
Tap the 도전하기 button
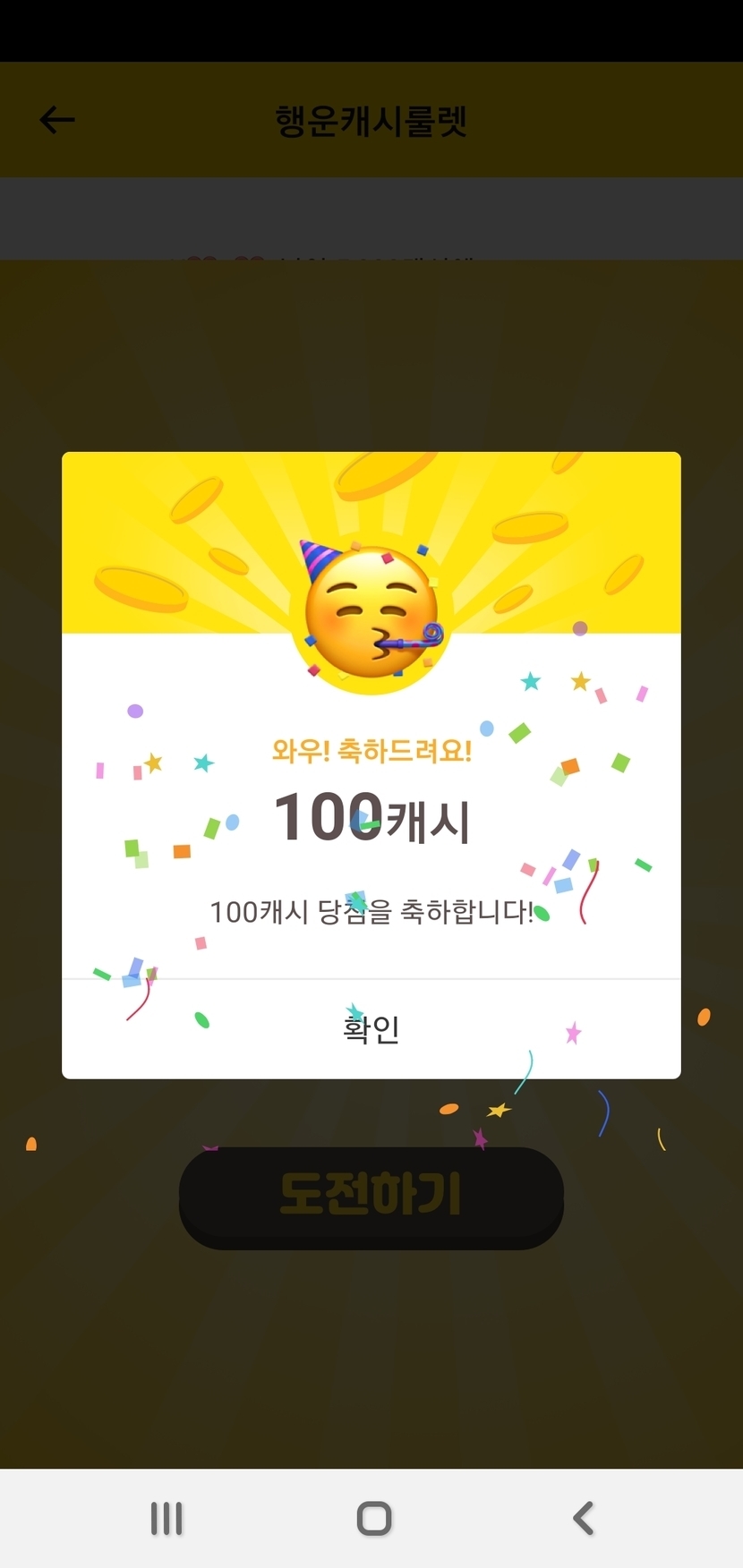pyautogui.click(x=371, y=1197)
